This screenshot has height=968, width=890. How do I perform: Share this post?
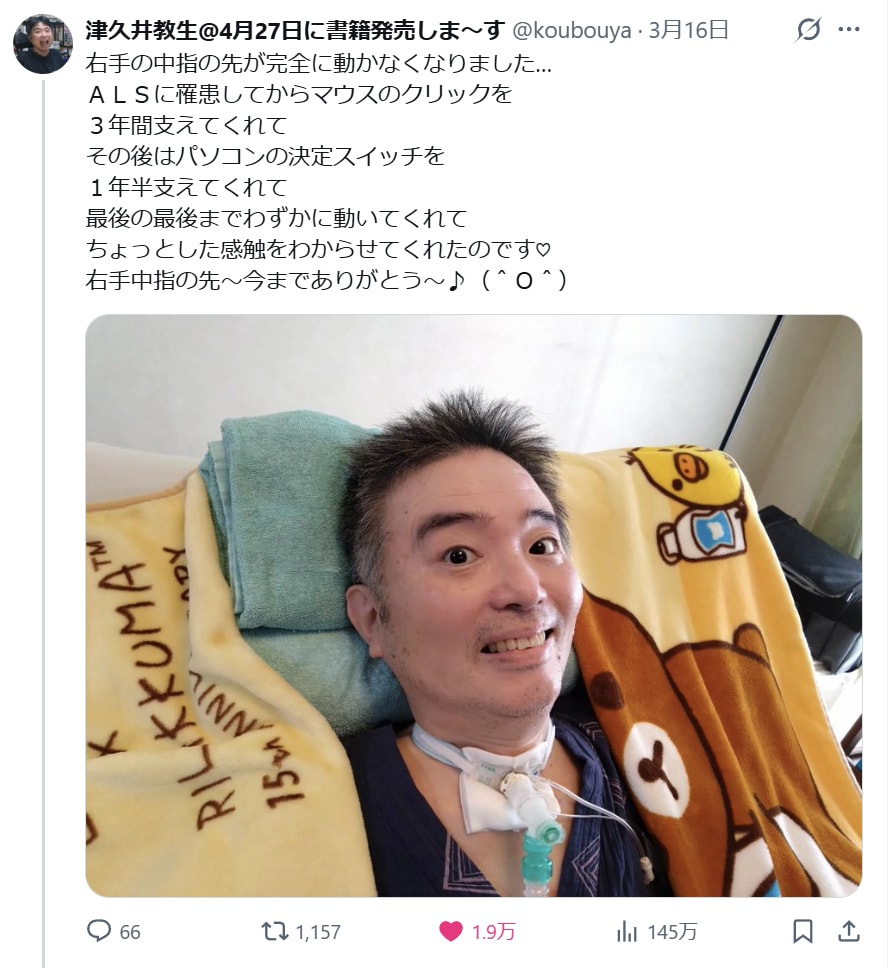click(848, 931)
